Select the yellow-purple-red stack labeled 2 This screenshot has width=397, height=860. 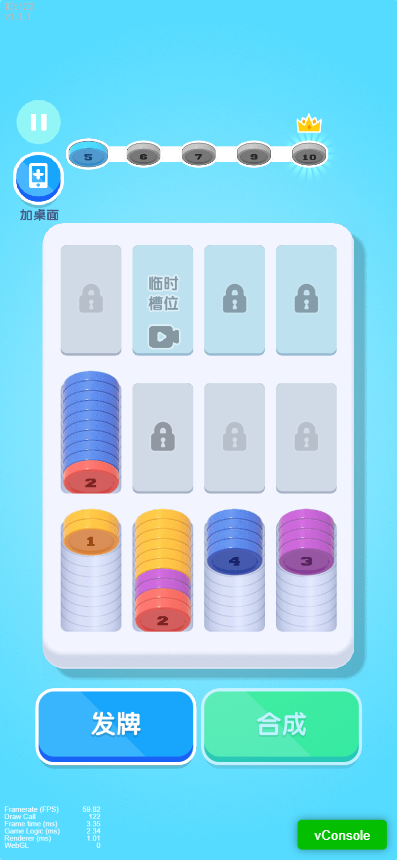point(163,570)
